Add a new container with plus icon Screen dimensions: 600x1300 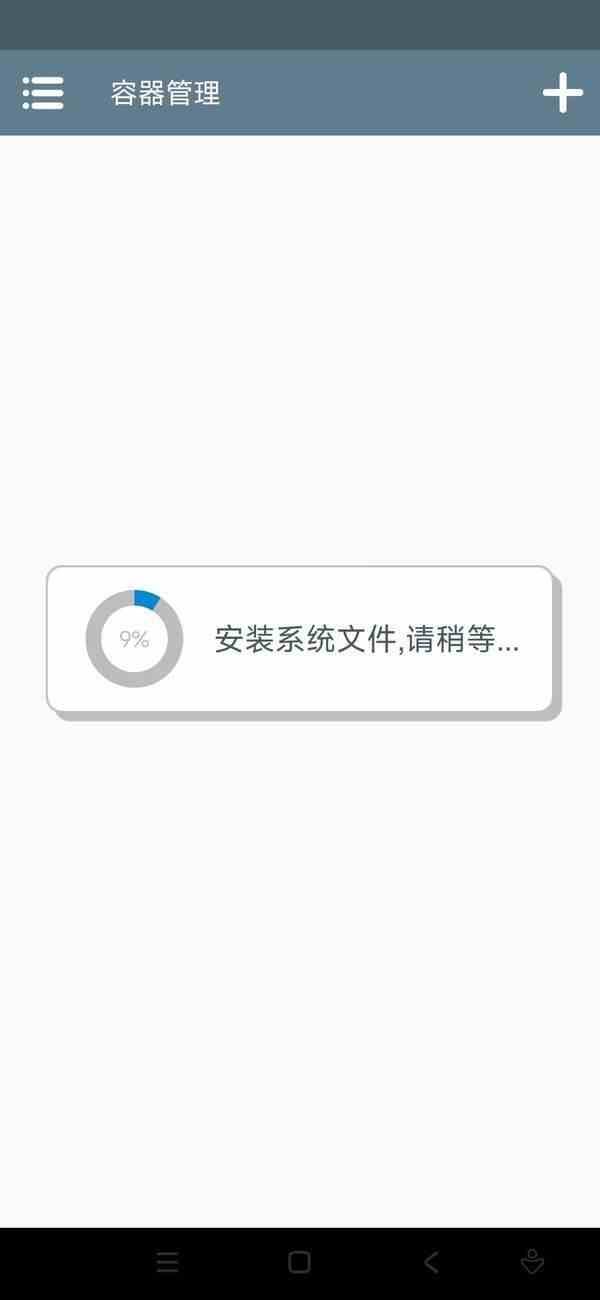563,93
